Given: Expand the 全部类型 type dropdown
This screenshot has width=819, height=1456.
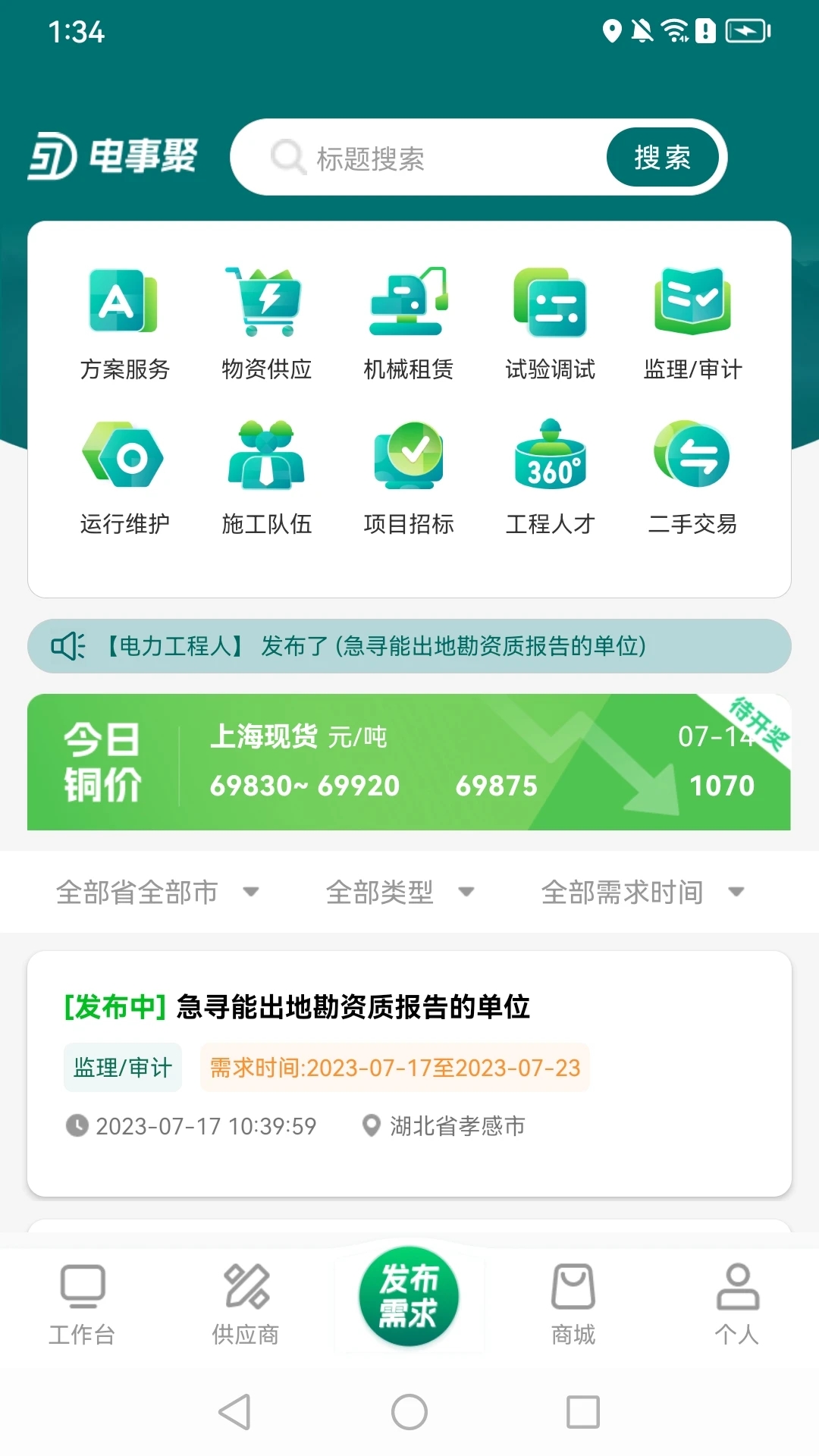Looking at the screenshot, I should [400, 892].
